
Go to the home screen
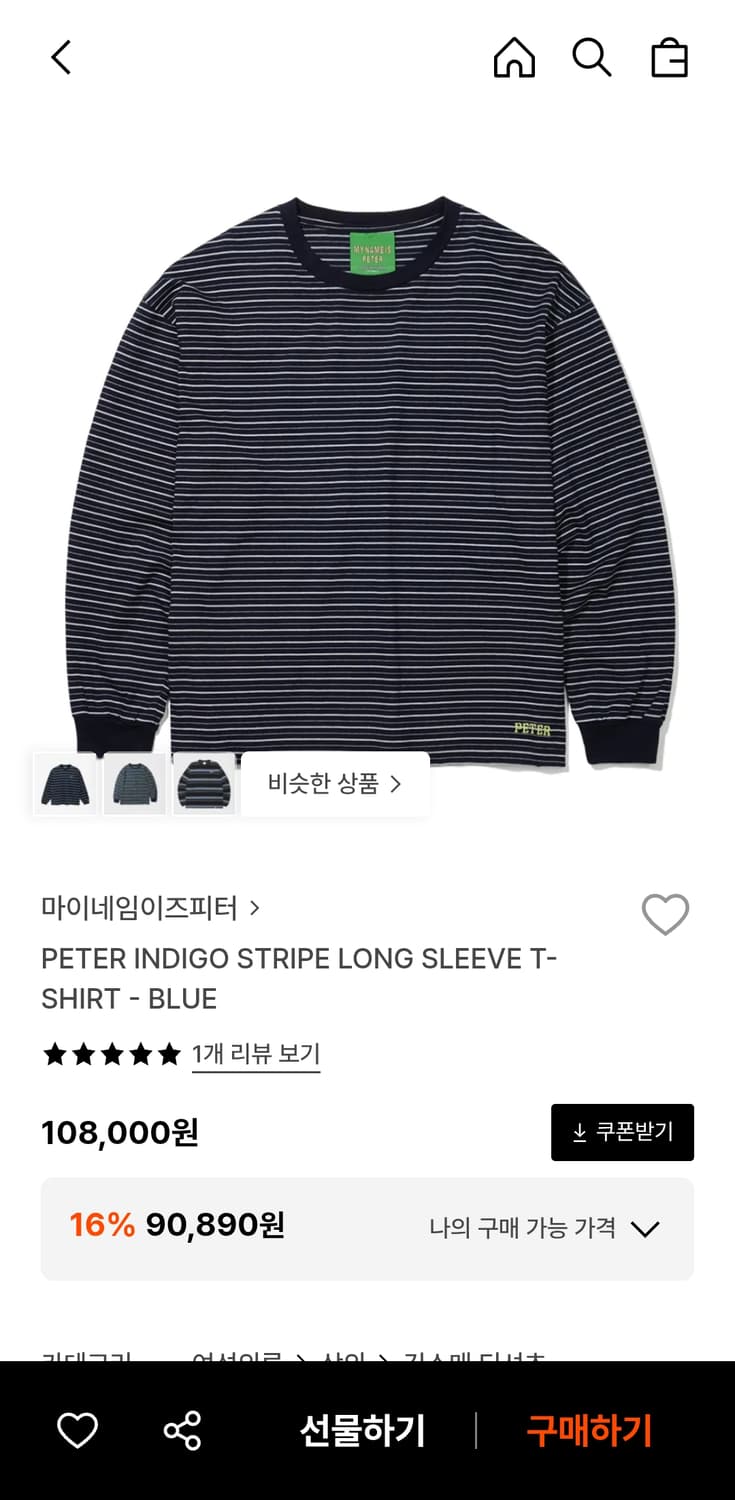[515, 58]
